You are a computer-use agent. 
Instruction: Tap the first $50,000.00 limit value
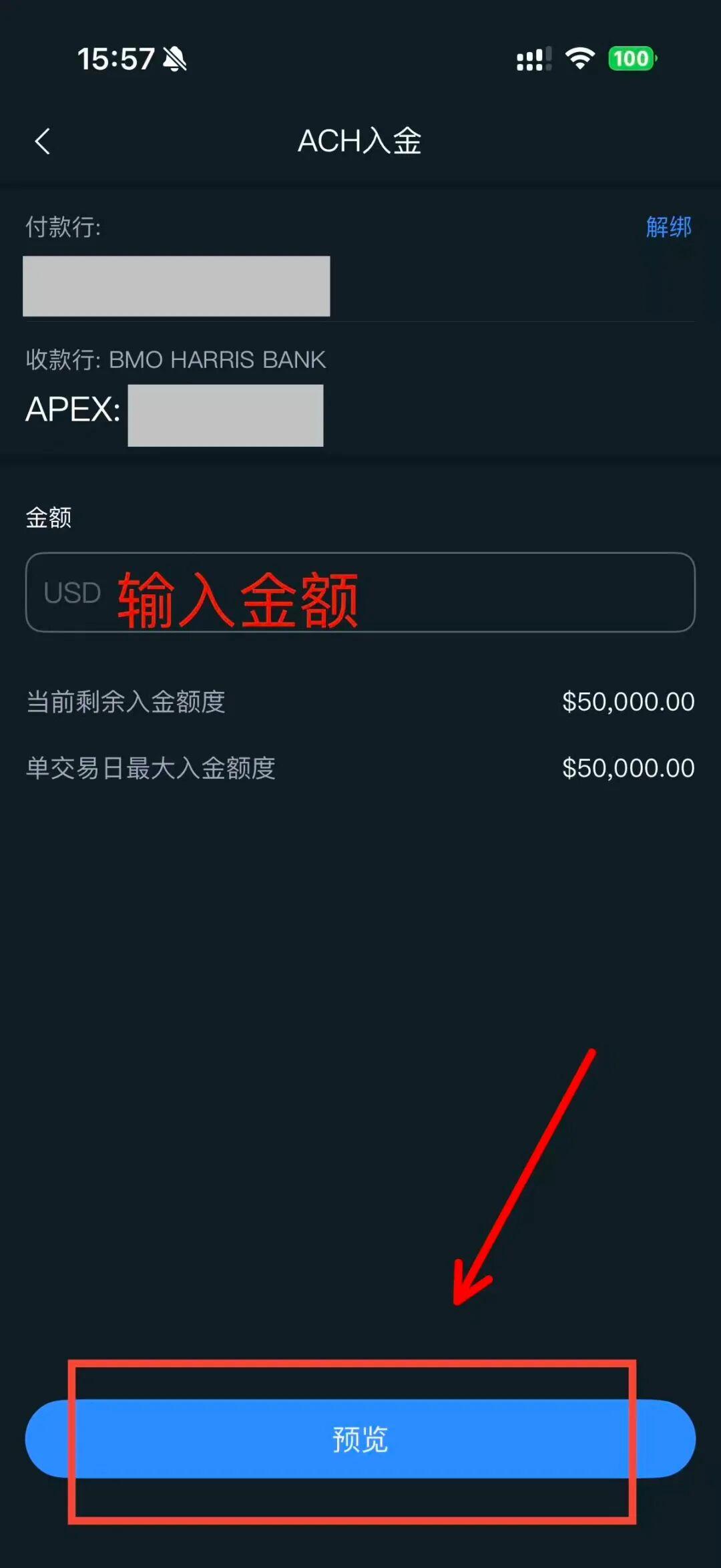coord(628,703)
